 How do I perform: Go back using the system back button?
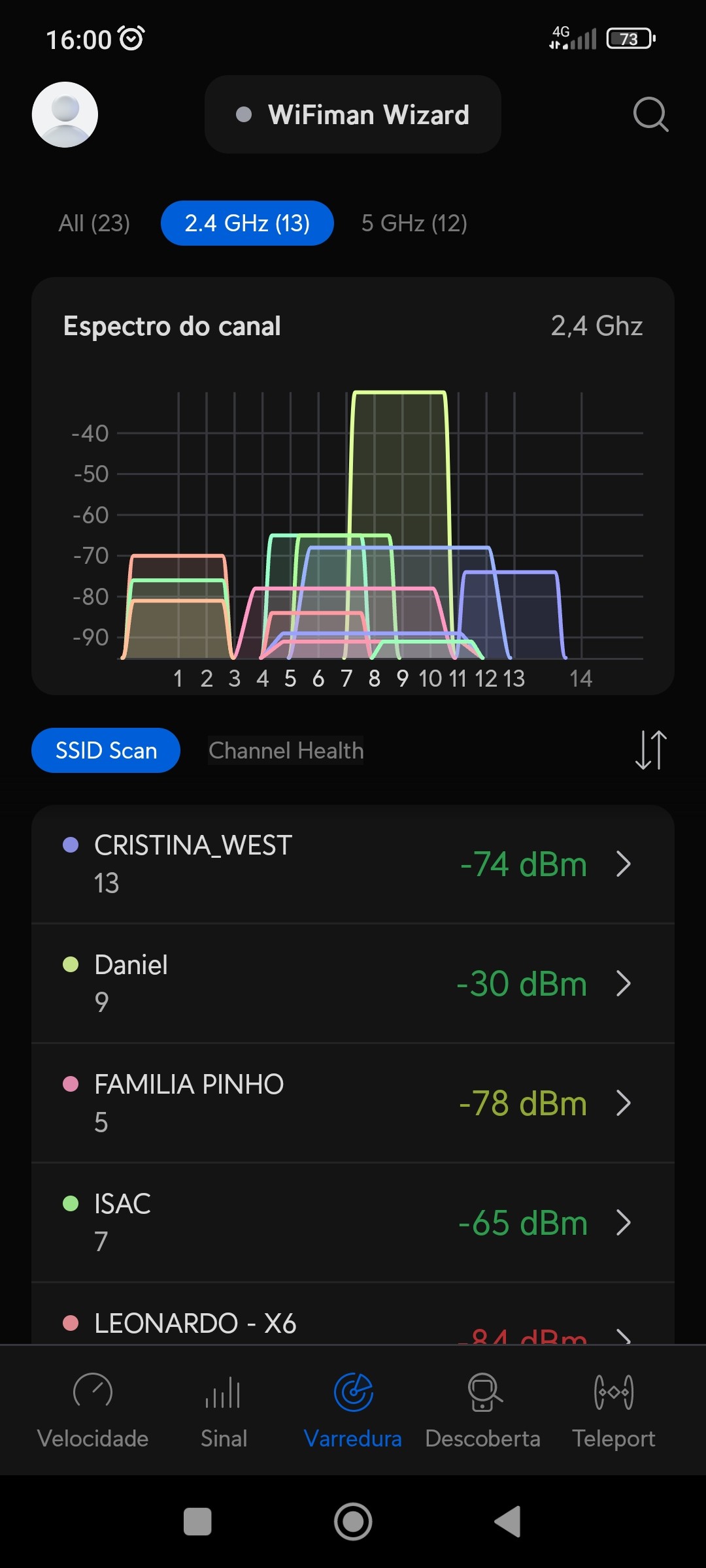tap(508, 1522)
